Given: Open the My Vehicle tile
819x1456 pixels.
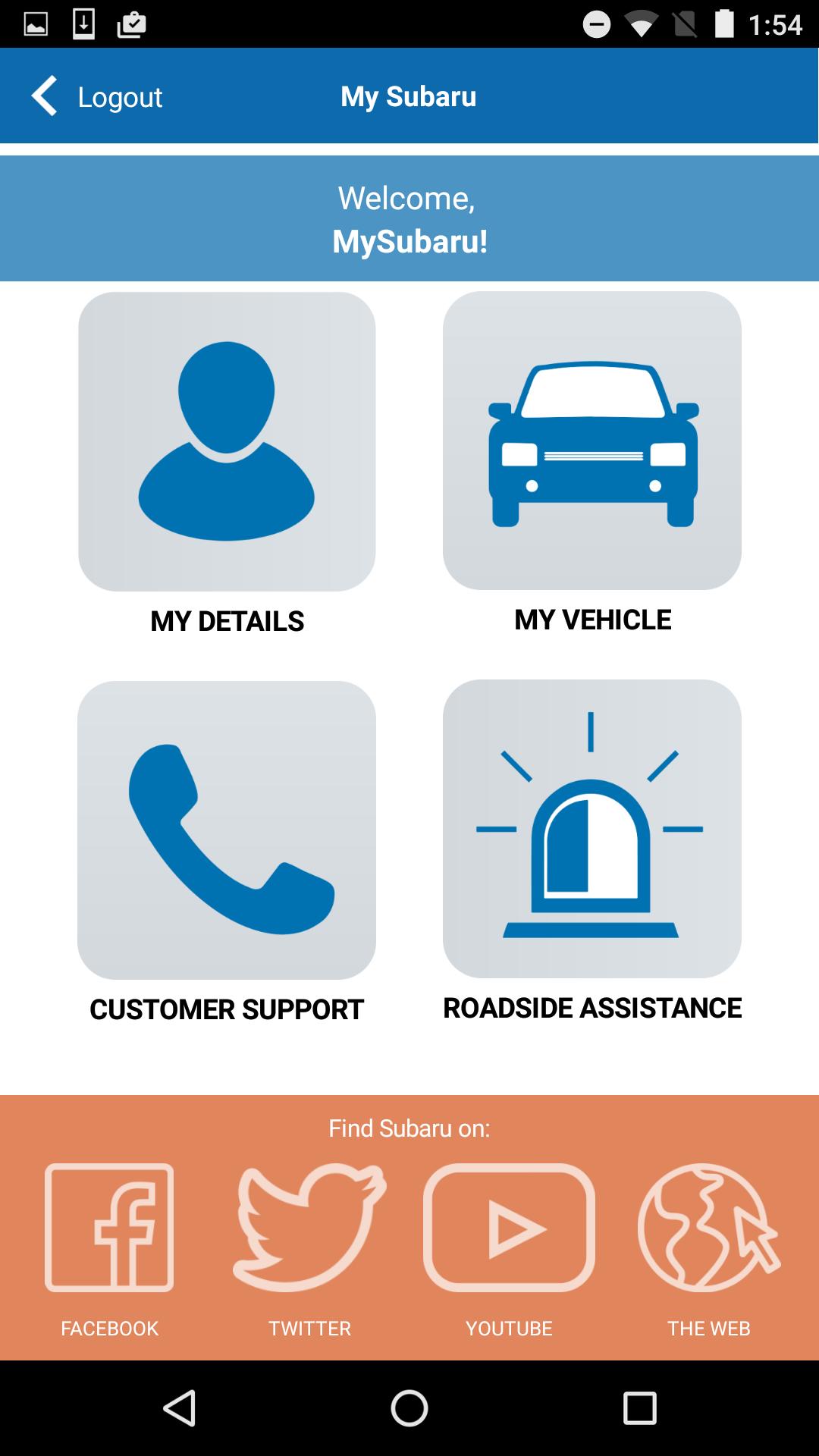Looking at the screenshot, I should click(592, 441).
